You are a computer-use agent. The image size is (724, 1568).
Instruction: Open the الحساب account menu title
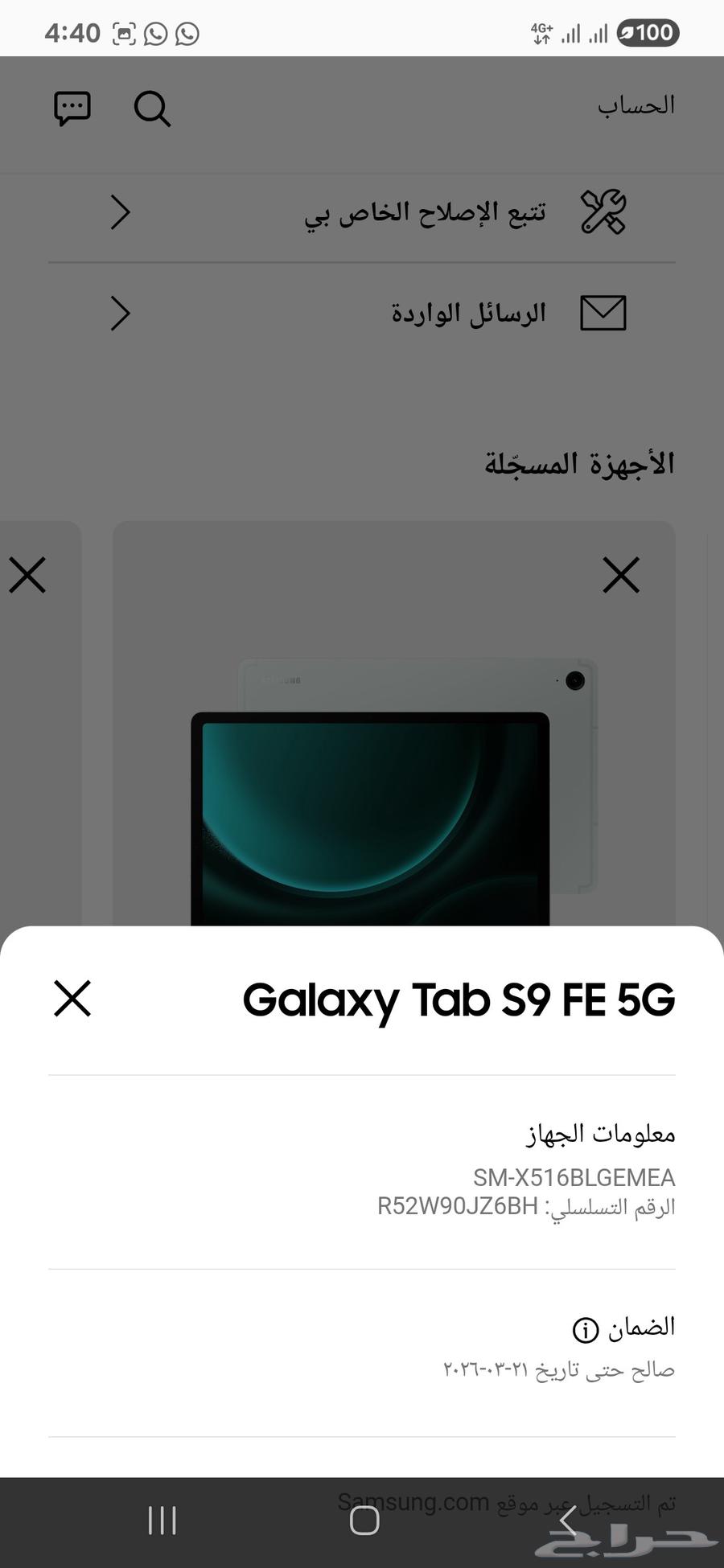pyautogui.click(x=635, y=105)
